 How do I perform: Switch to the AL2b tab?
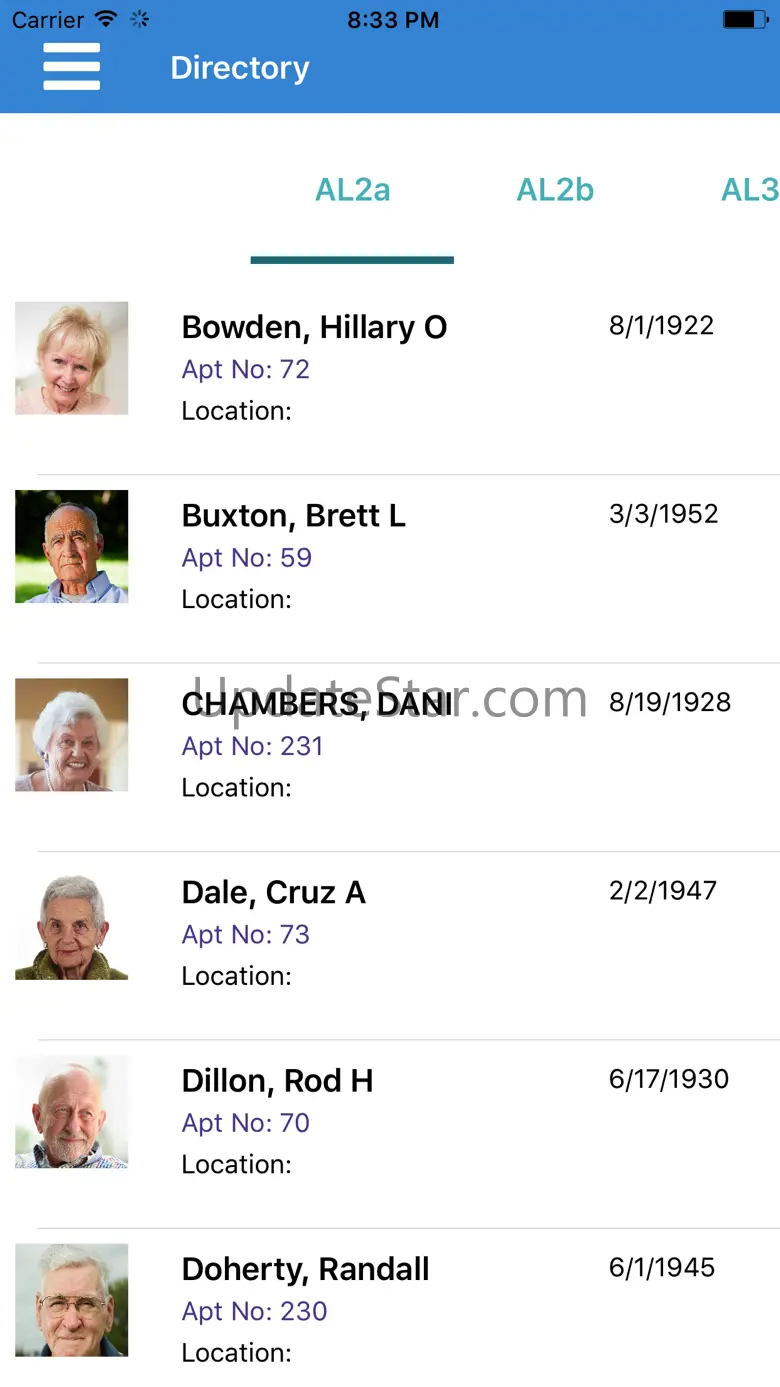(x=555, y=190)
